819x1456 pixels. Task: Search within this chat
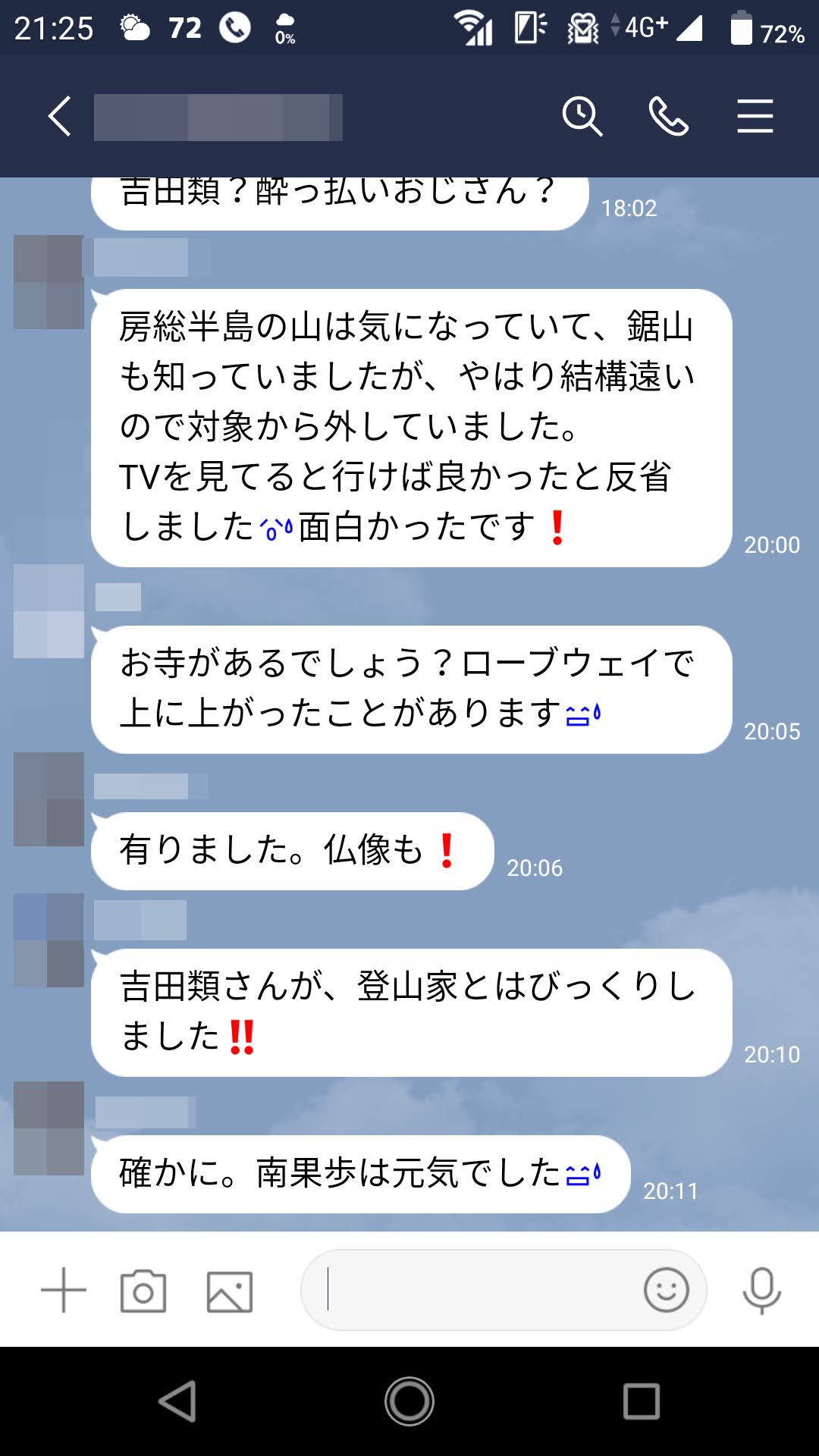[x=582, y=117]
